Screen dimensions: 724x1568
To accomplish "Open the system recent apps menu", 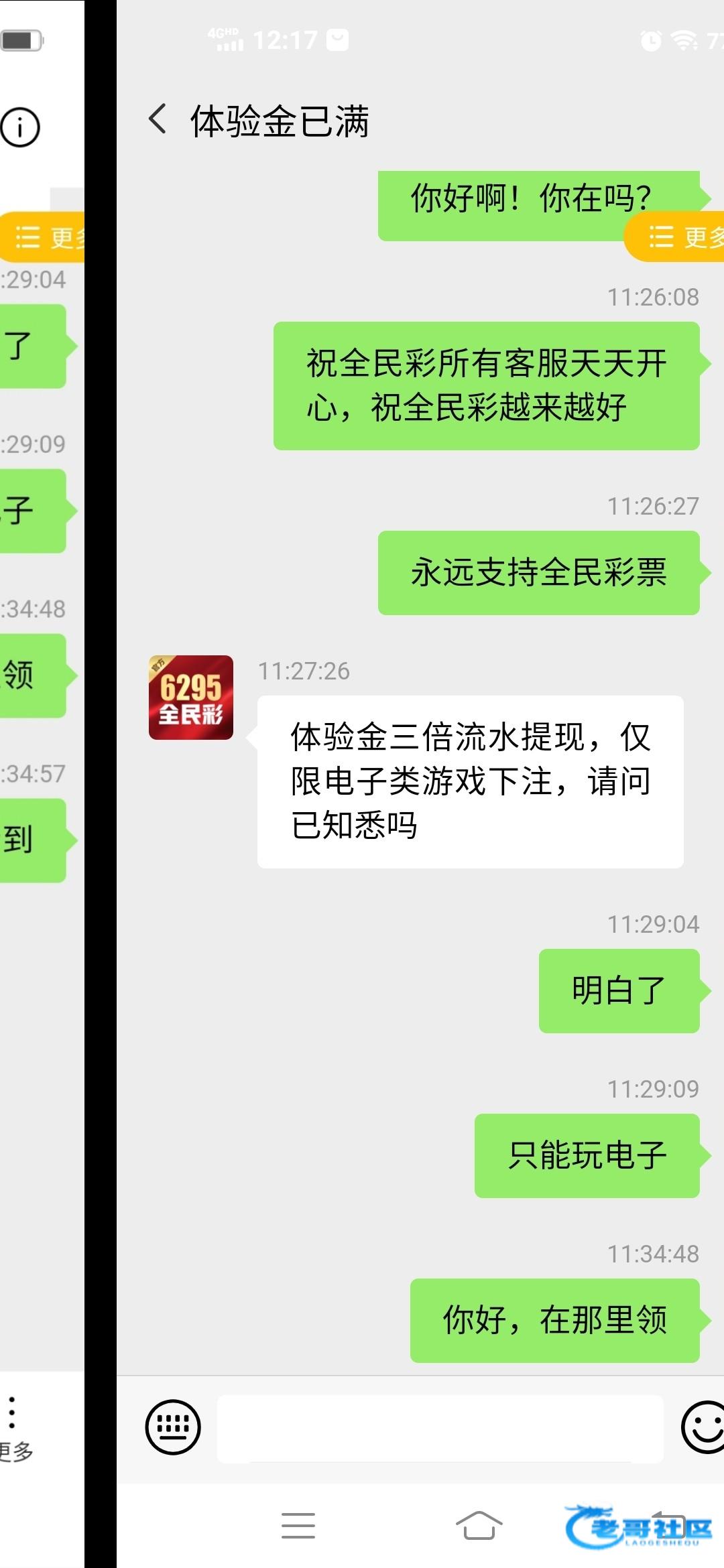I will (x=298, y=1526).
